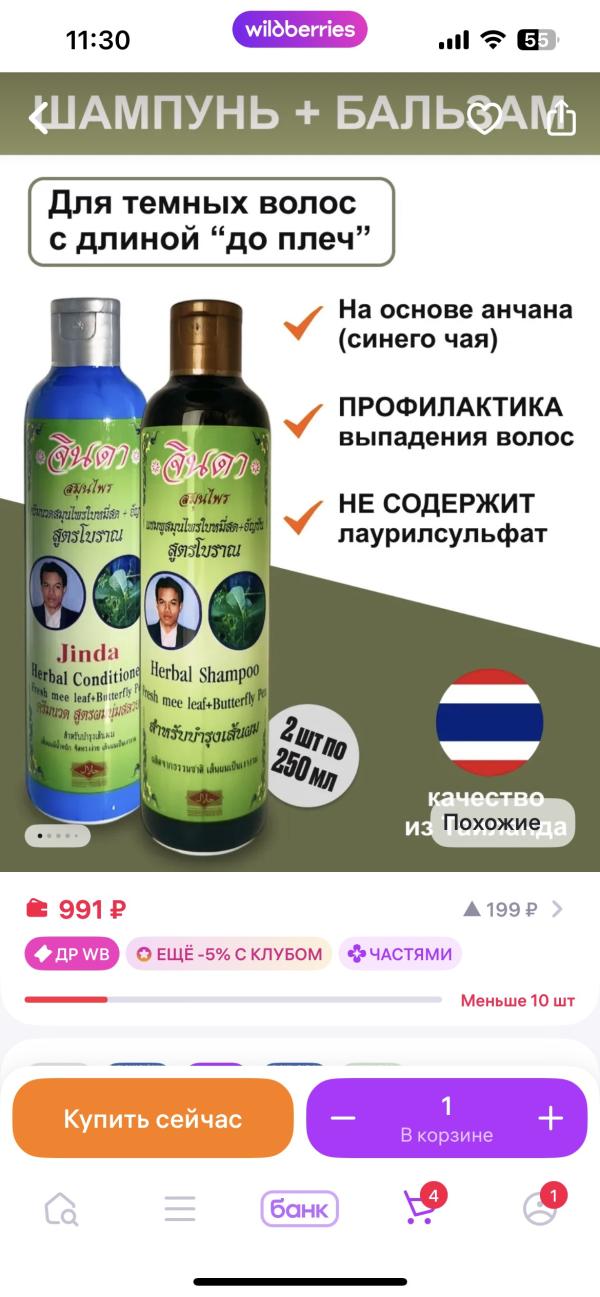Tap the ДР WB promo chip
The width and height of the screenshot is (600, 1297).
pyautogui.click(x=72, y=954)
